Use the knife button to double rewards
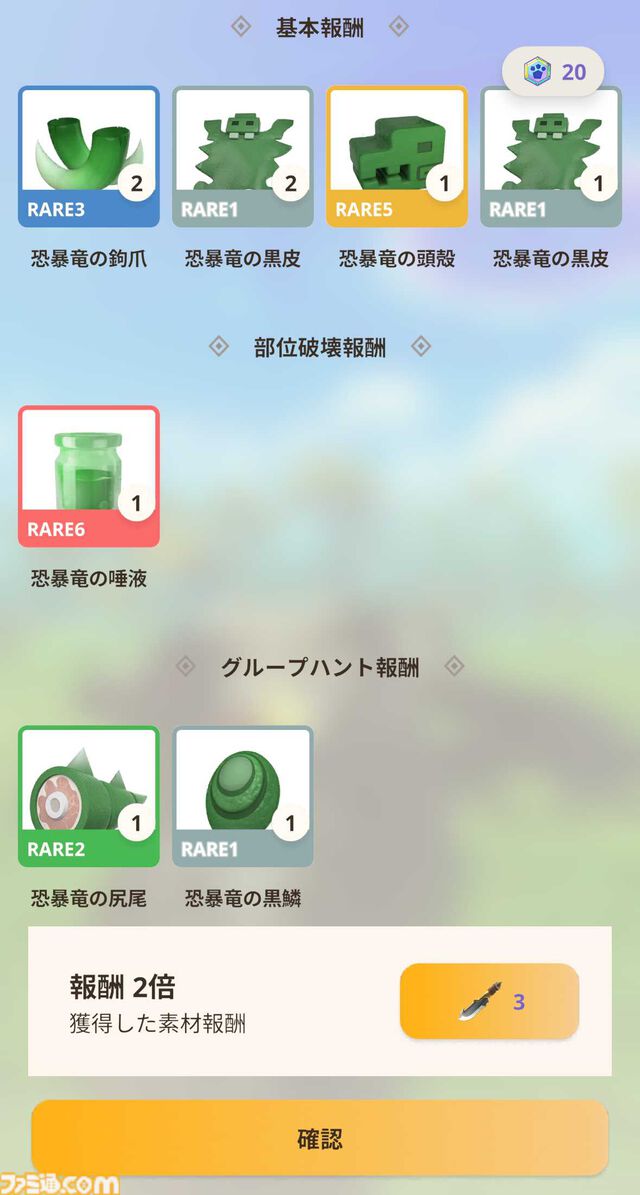640x1195 pixels. (489, 1001)
